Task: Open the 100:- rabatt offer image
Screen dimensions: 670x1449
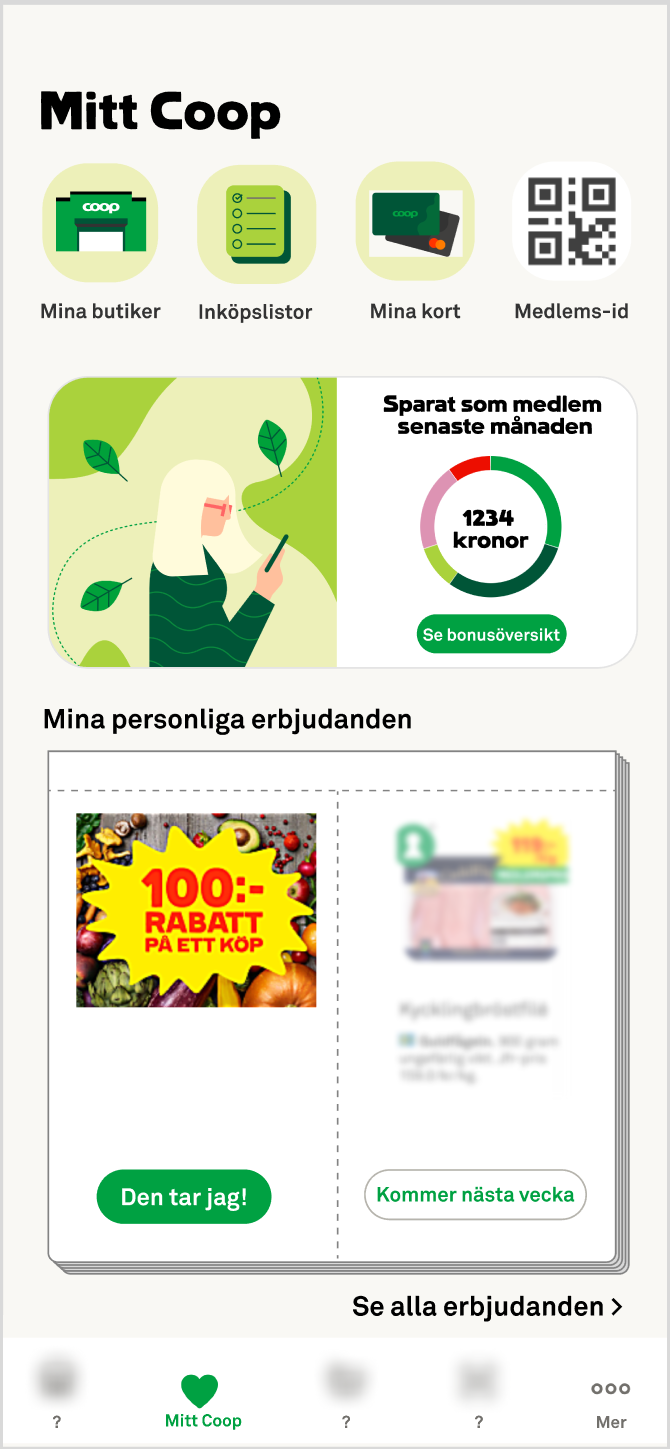Action: click(196, 910)
